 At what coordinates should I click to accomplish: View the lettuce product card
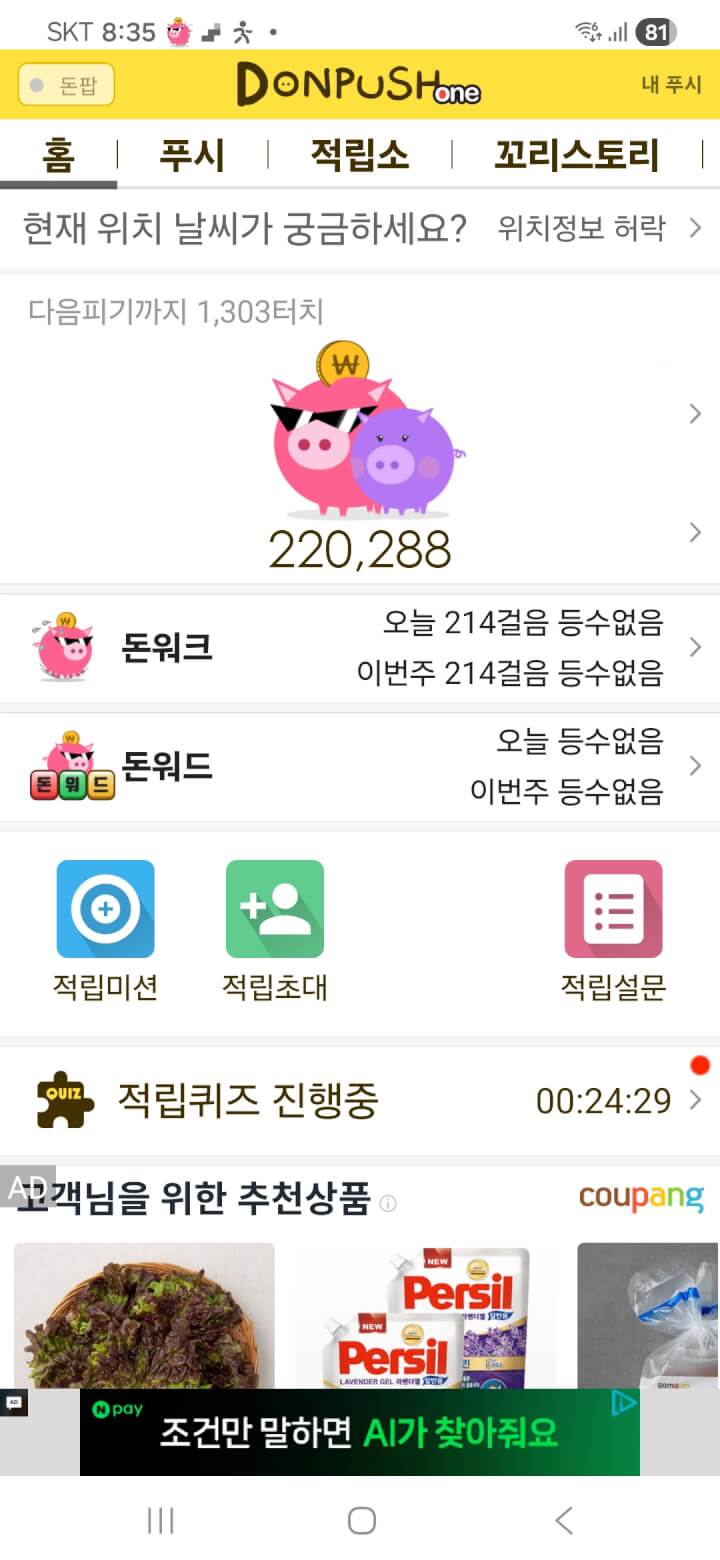144,1315
